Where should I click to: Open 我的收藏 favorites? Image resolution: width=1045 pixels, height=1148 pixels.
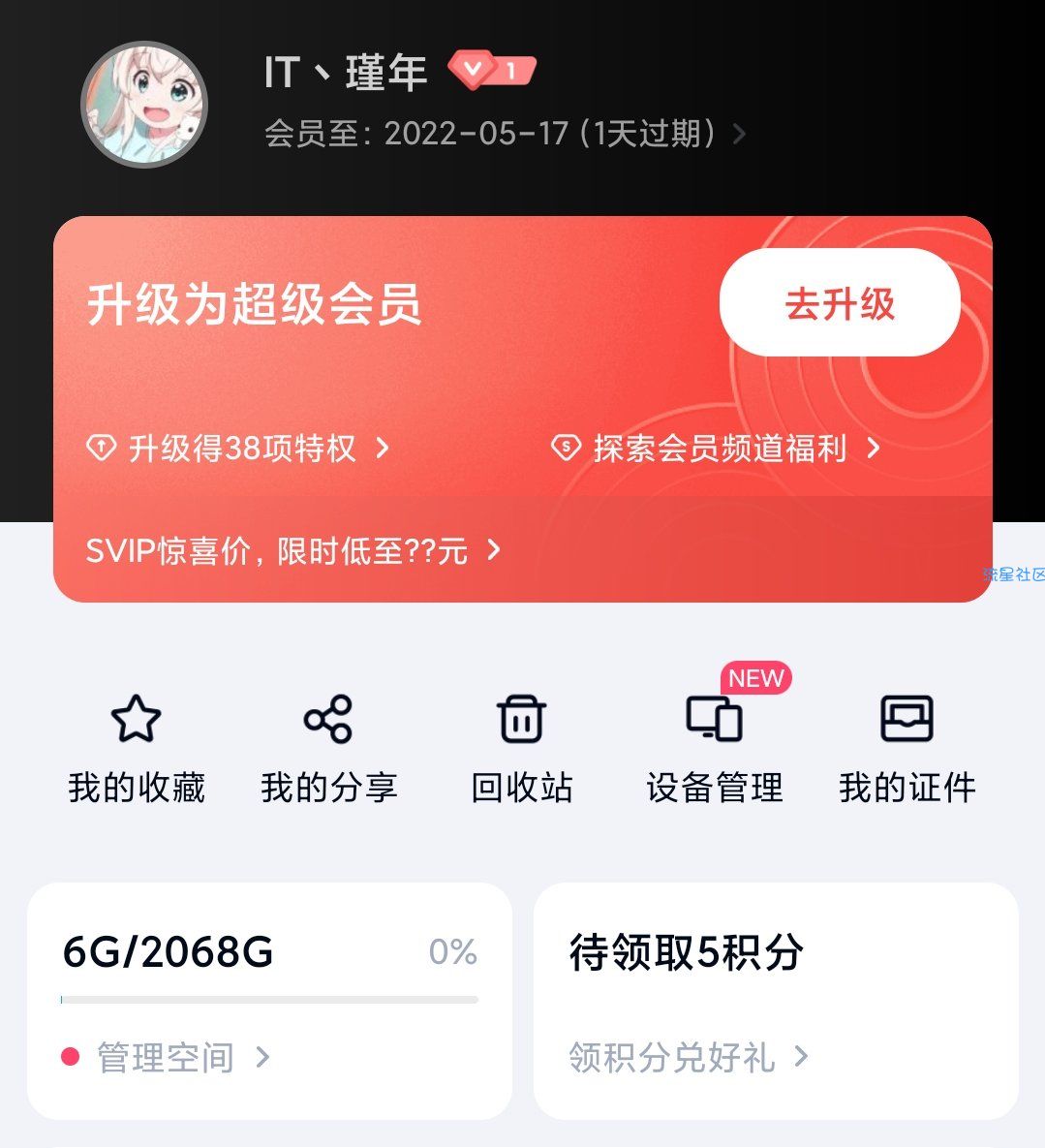(x=136, y=748)
